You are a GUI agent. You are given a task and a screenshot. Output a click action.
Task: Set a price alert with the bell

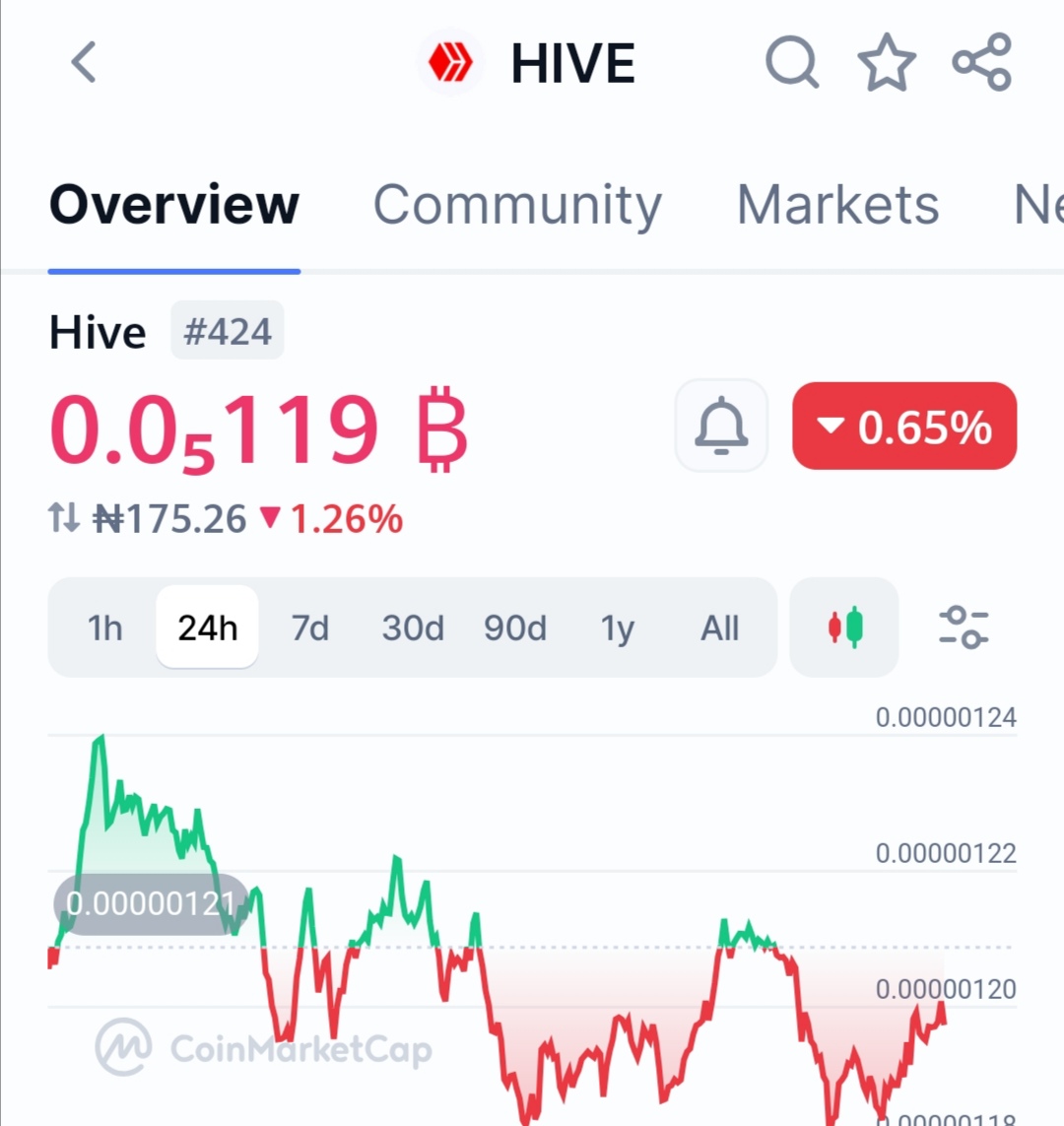click(x=721, y=426)
